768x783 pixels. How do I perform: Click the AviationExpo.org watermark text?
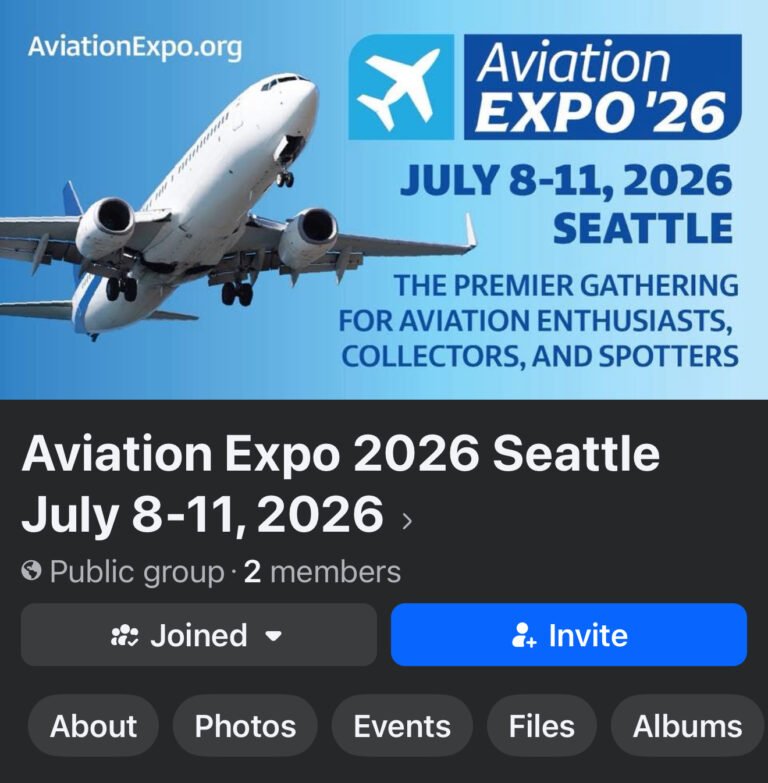(x=135, y=44)
